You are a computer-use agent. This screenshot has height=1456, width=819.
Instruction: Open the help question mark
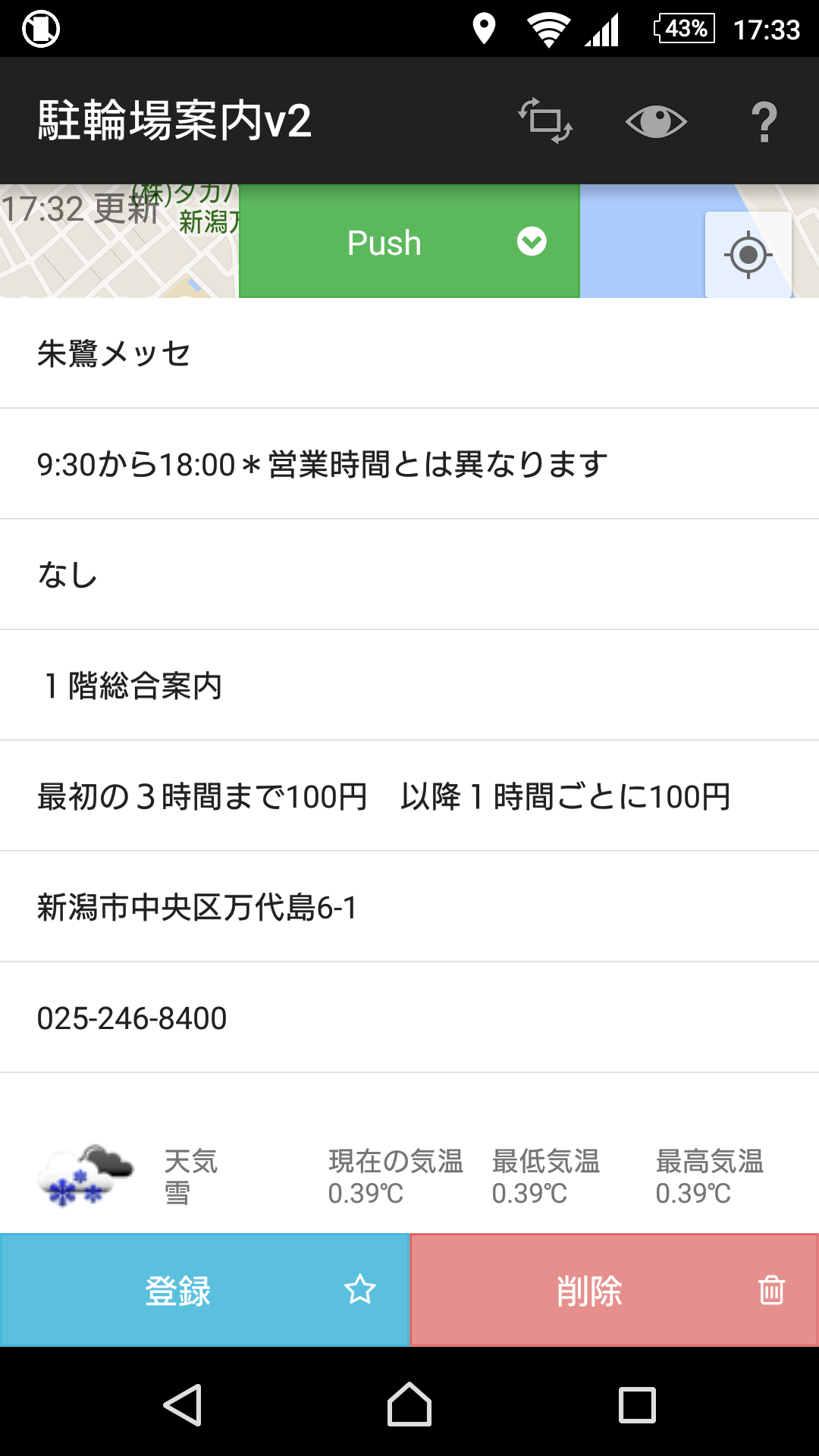click(764, 121)
